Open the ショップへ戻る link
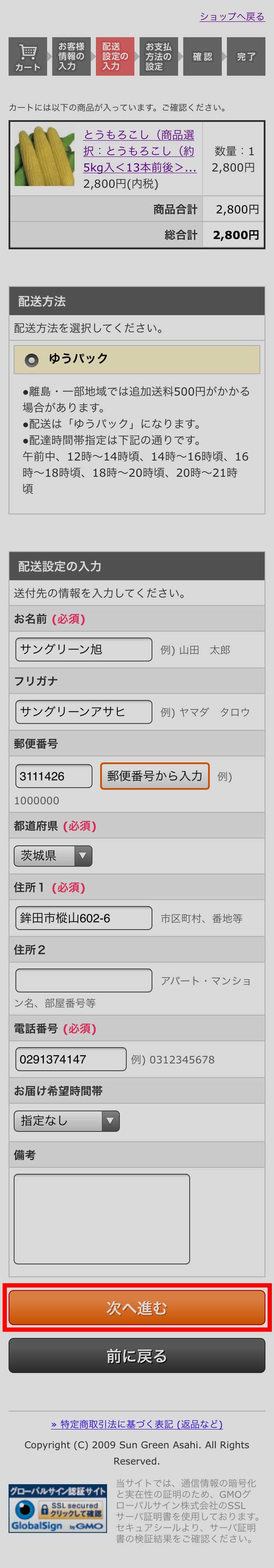The image size is (274, 1568). 231,16
